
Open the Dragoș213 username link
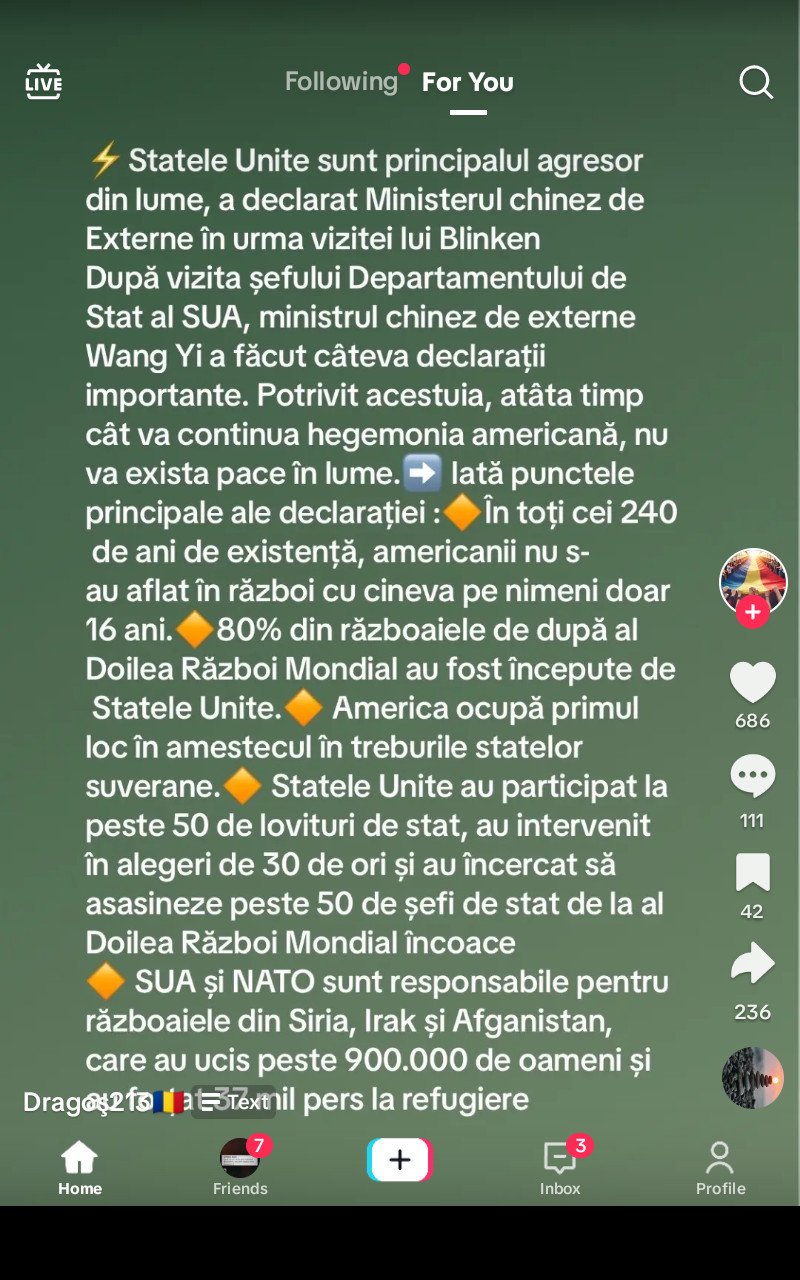(x=86, y=1102)
